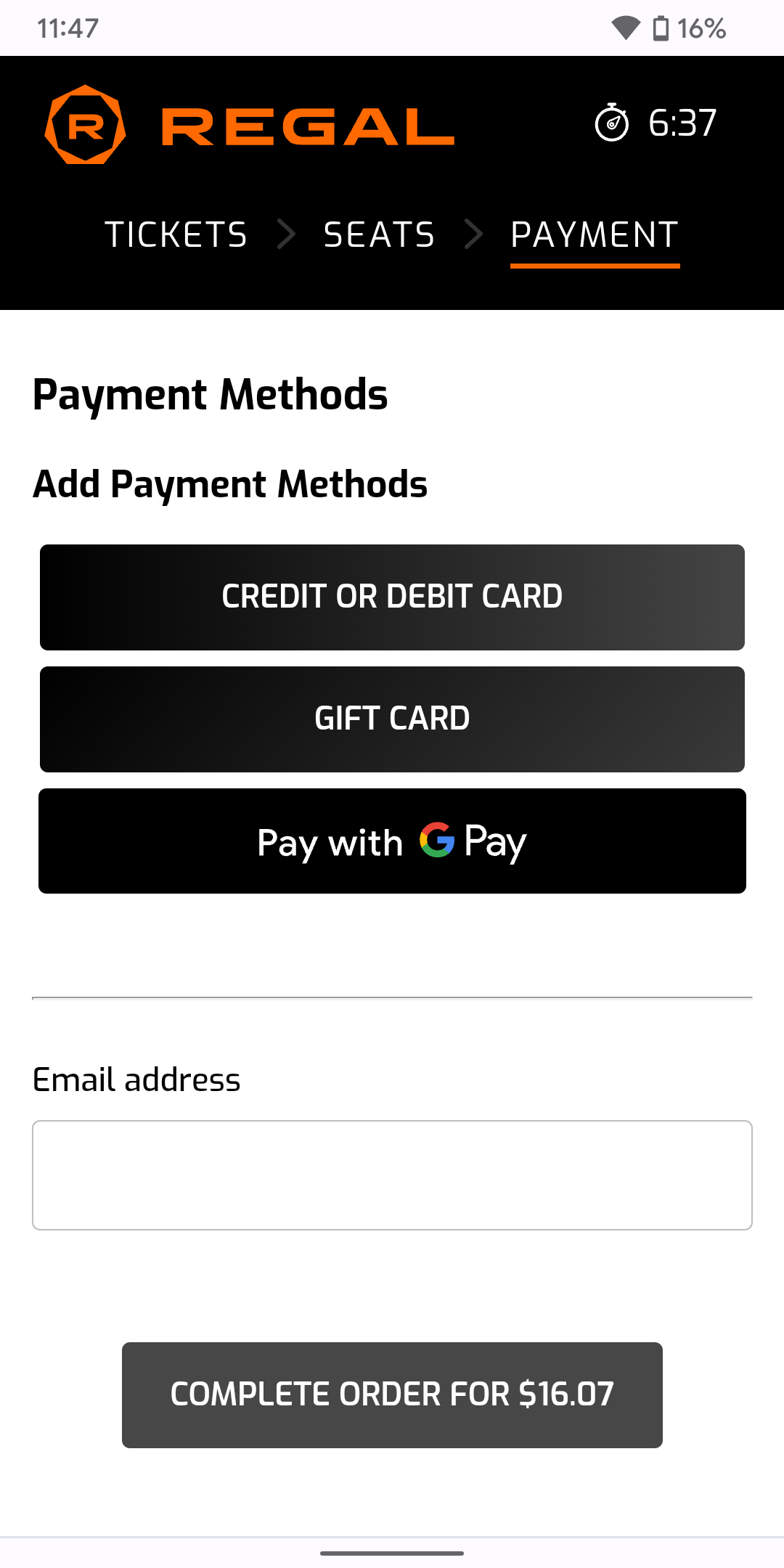Click the stopwatch countdown icon
Image resolution: width=784 pixels, height=1568 pixels.
[612, 123]
